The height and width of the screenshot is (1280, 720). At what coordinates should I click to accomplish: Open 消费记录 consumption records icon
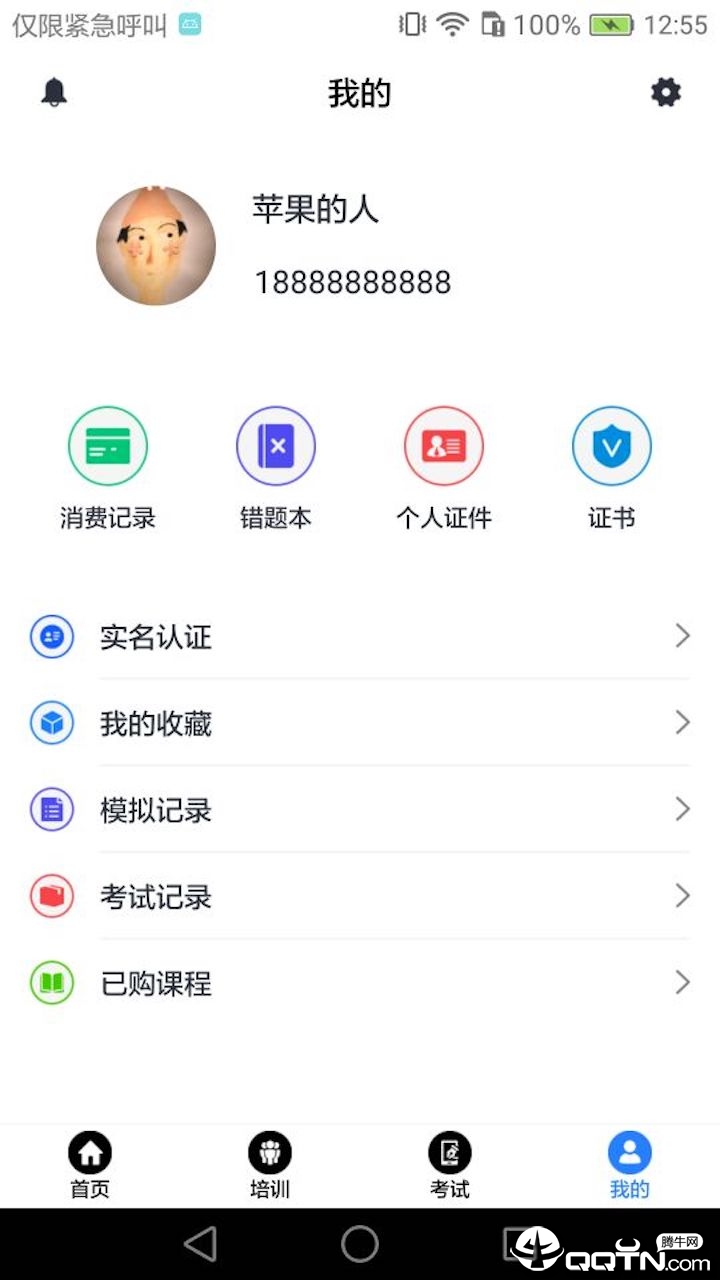coord(108,446)
